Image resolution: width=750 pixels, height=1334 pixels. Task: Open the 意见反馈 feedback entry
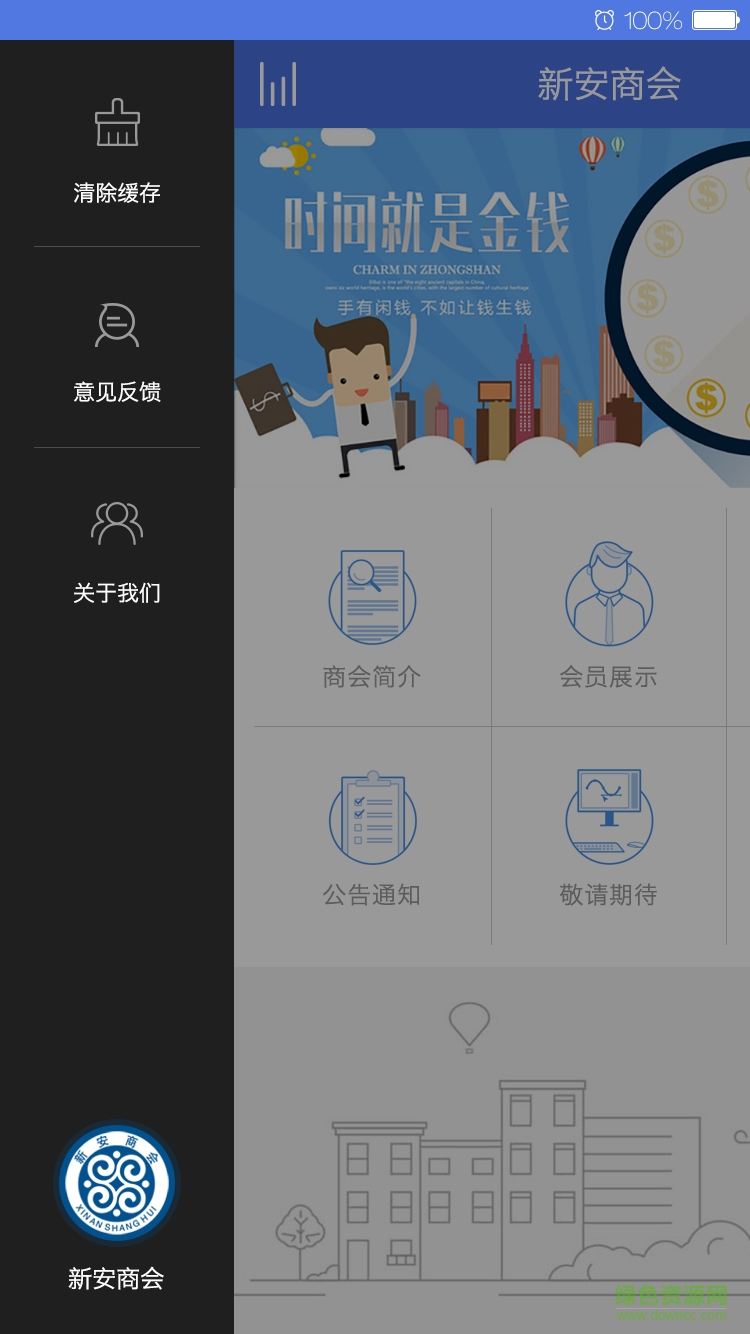(x=117, y=392)
